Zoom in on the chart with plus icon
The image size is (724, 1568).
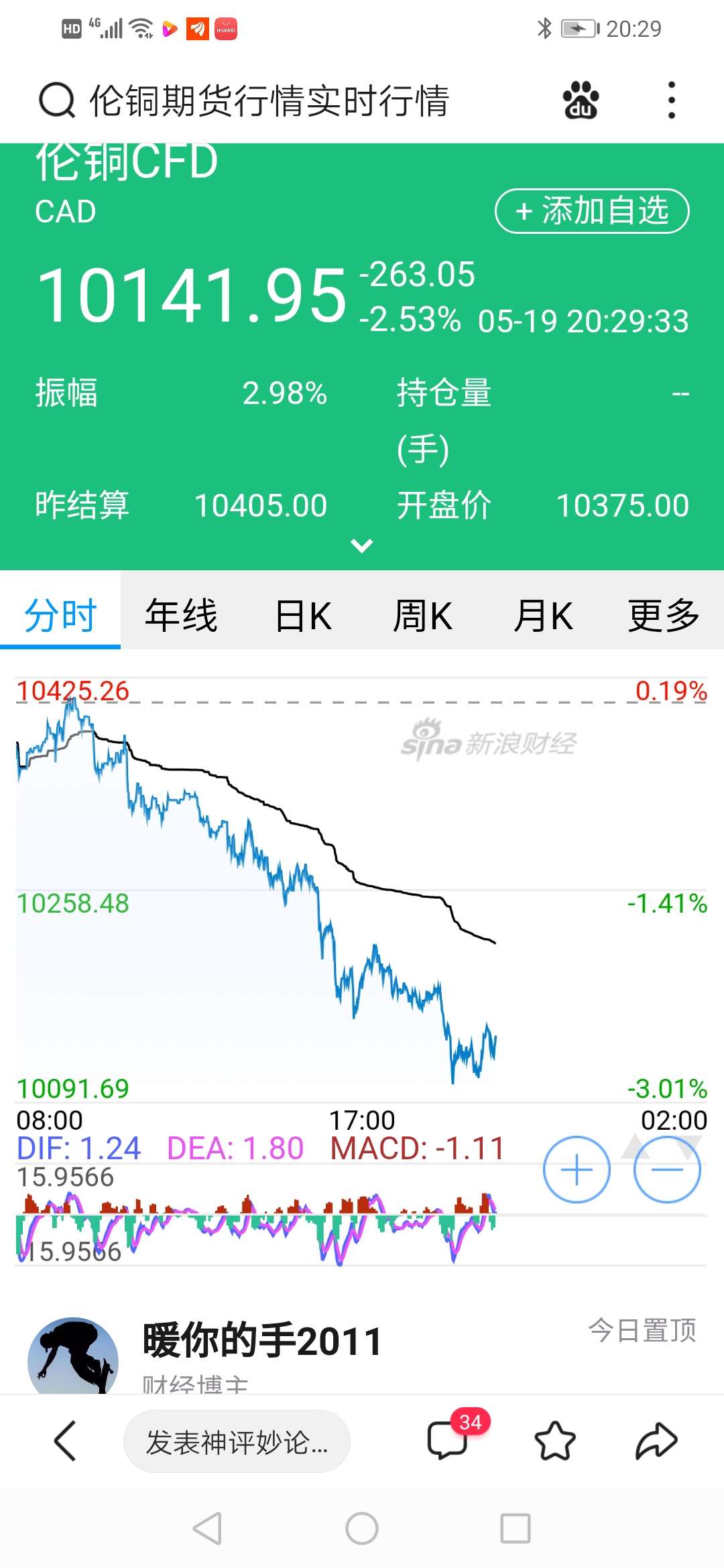click(x=577, y=1168)
